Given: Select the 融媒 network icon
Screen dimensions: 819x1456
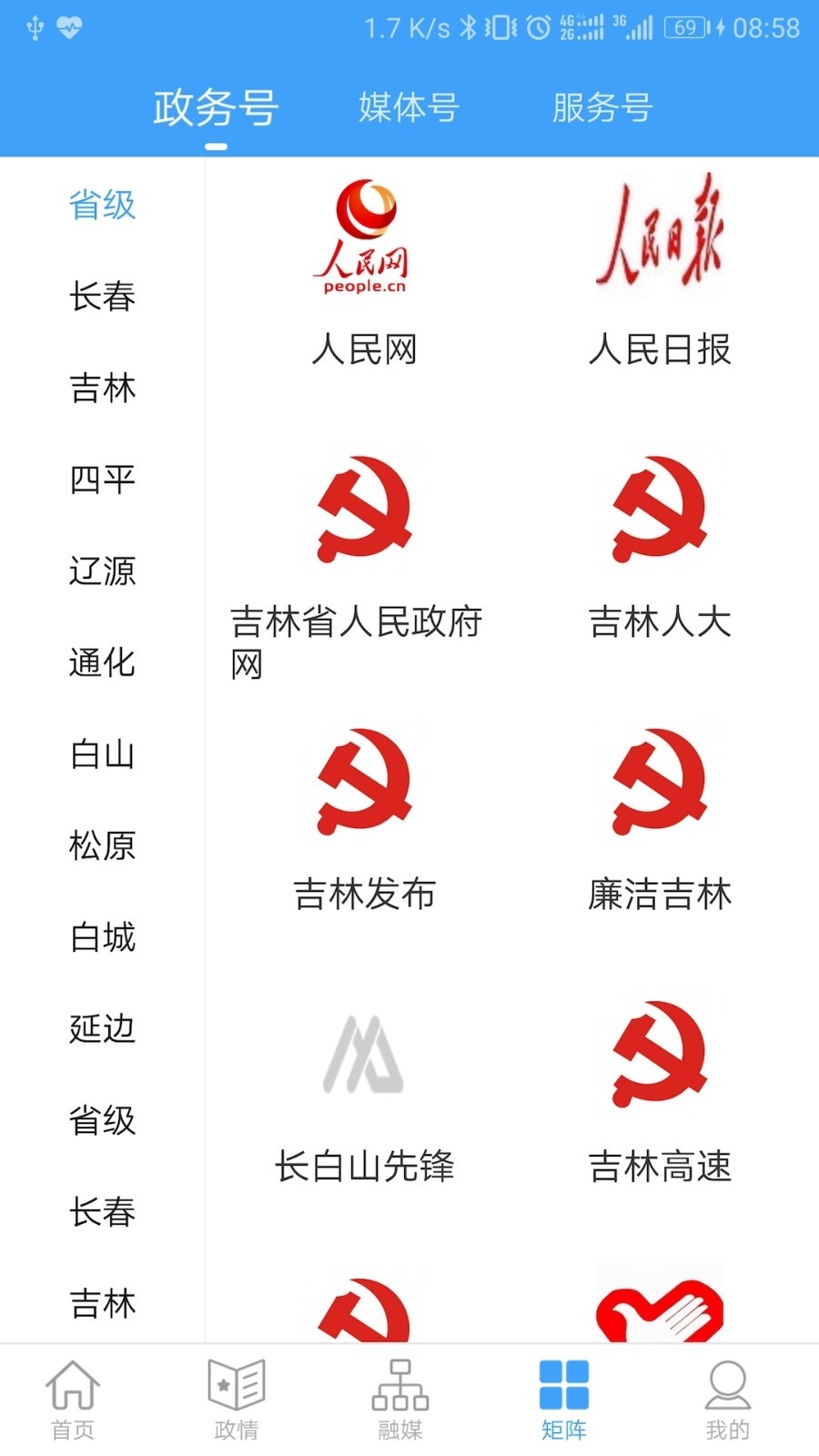Looking at the screenshot, I should [x=400, y=1388].
